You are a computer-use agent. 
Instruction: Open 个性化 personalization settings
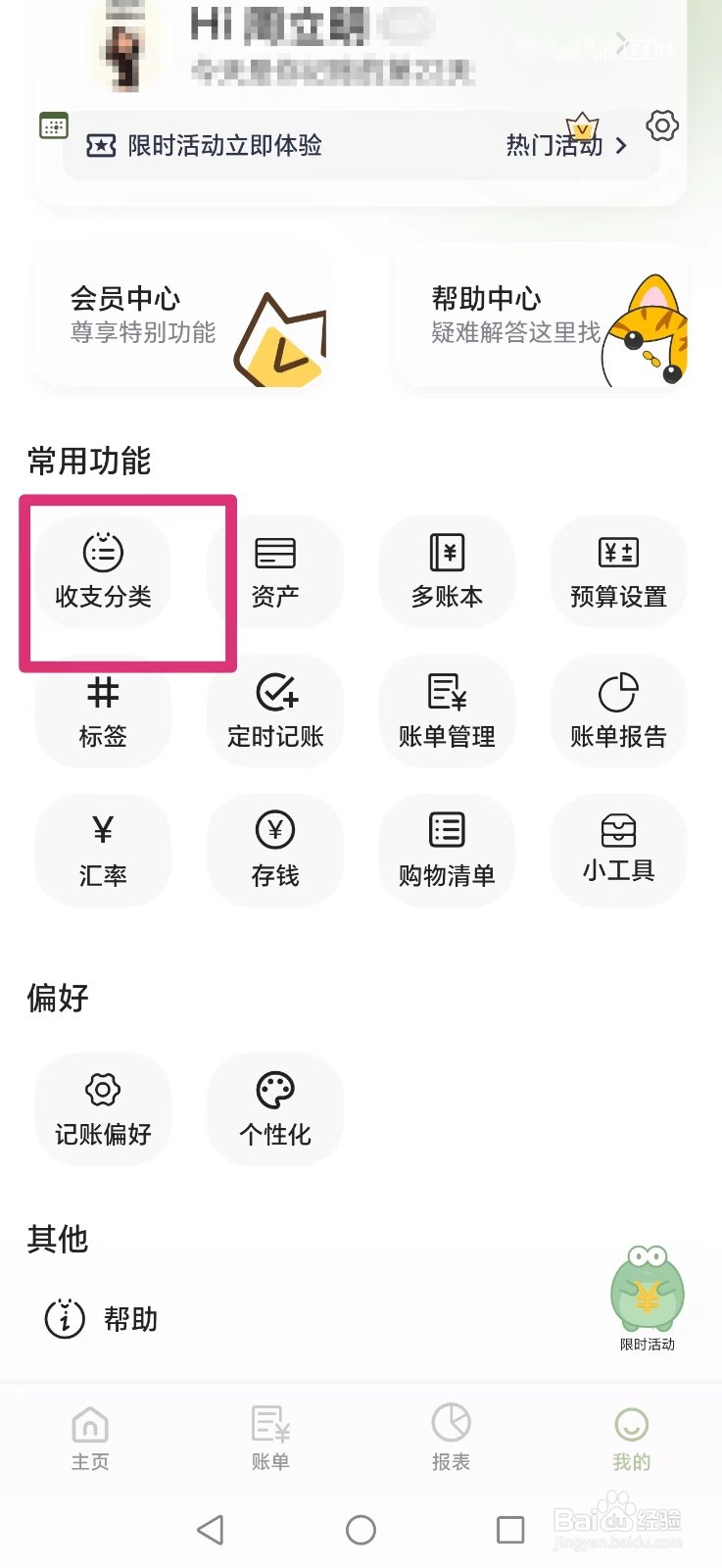click(x=275, y=1108)
